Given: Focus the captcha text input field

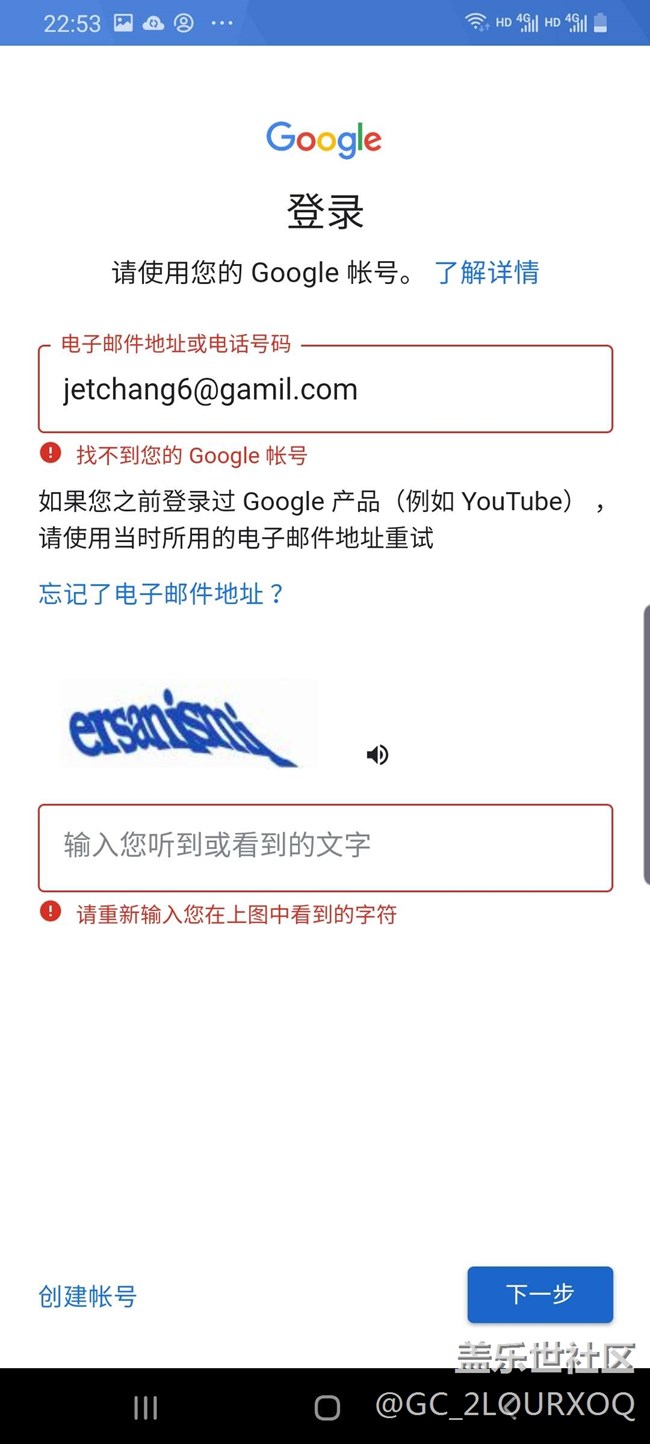Looking at the screenshot, I should point(325,846).
